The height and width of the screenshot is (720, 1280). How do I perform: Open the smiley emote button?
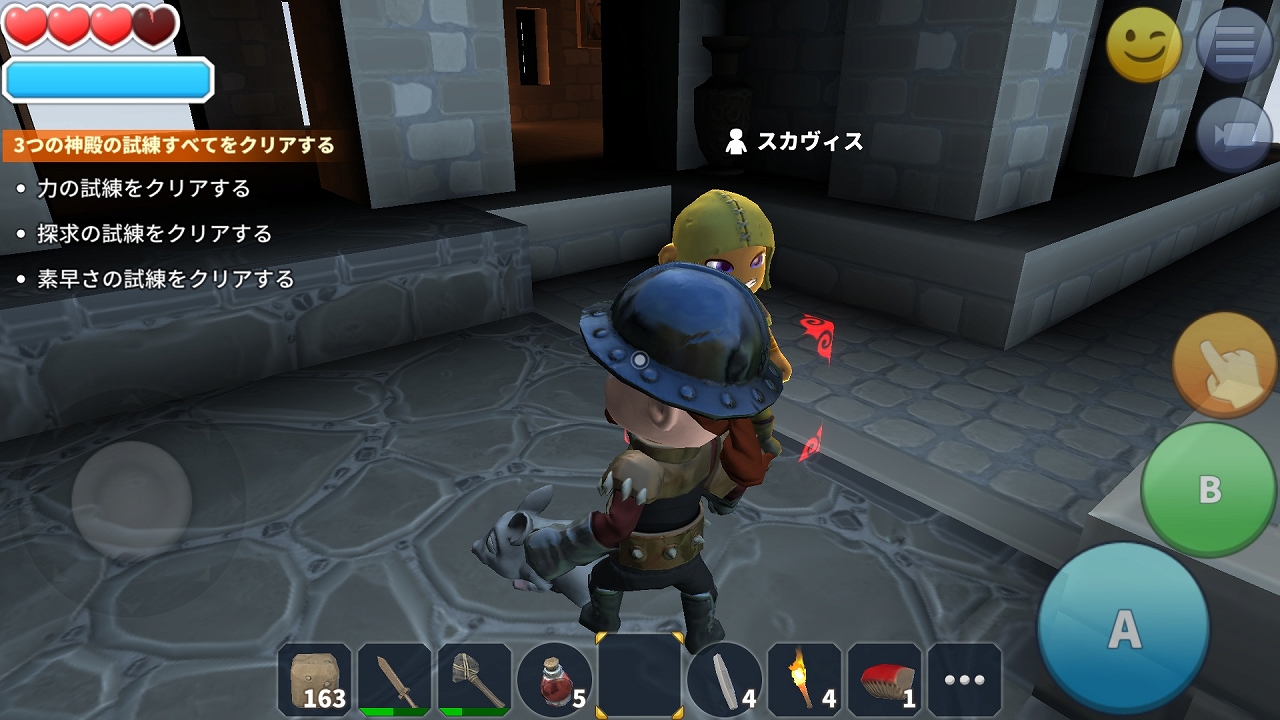(x=1144, y=45)
